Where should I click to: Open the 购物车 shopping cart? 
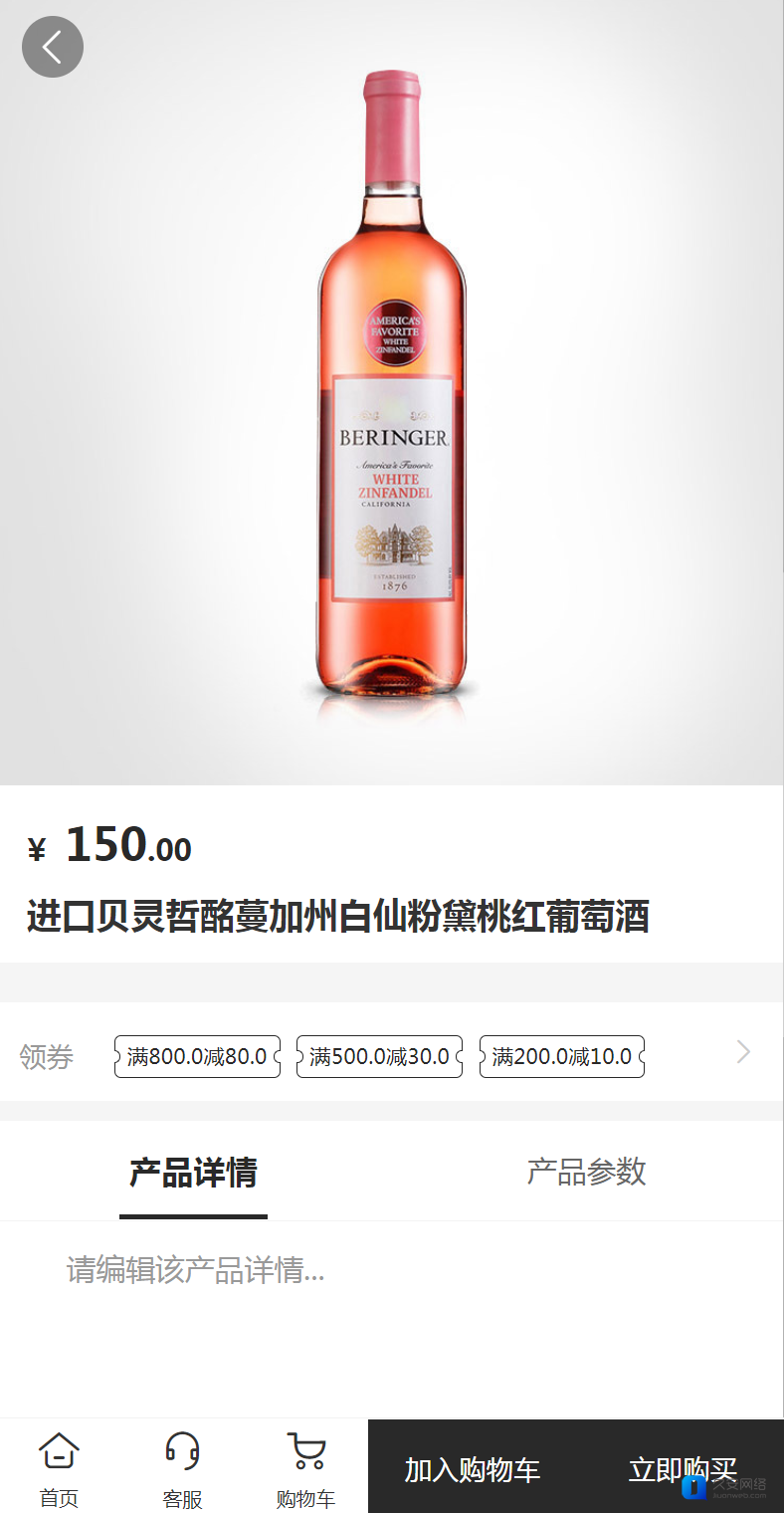coord(305,1469)
